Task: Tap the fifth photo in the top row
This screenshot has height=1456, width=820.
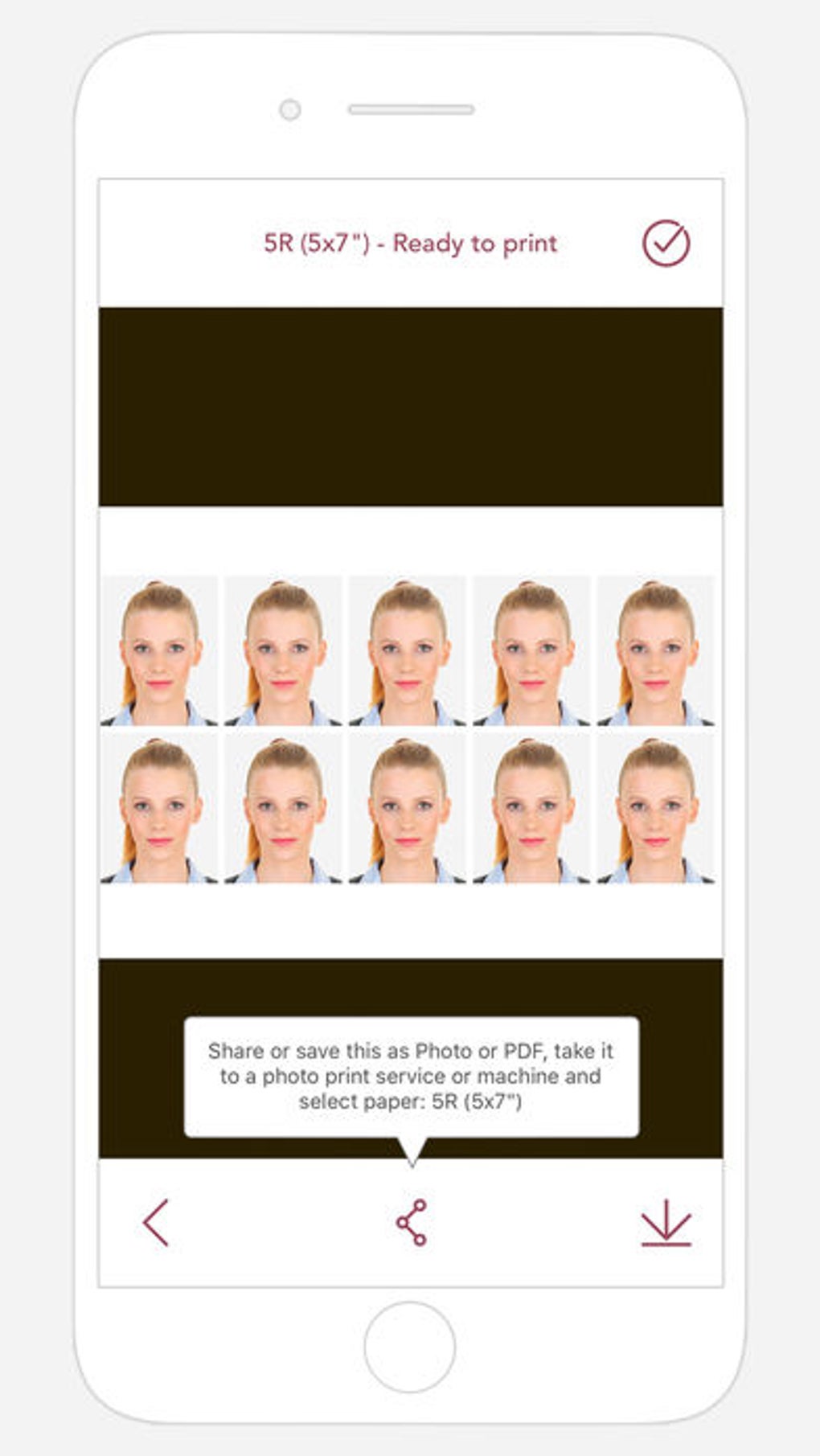Action: pos(659,651)
